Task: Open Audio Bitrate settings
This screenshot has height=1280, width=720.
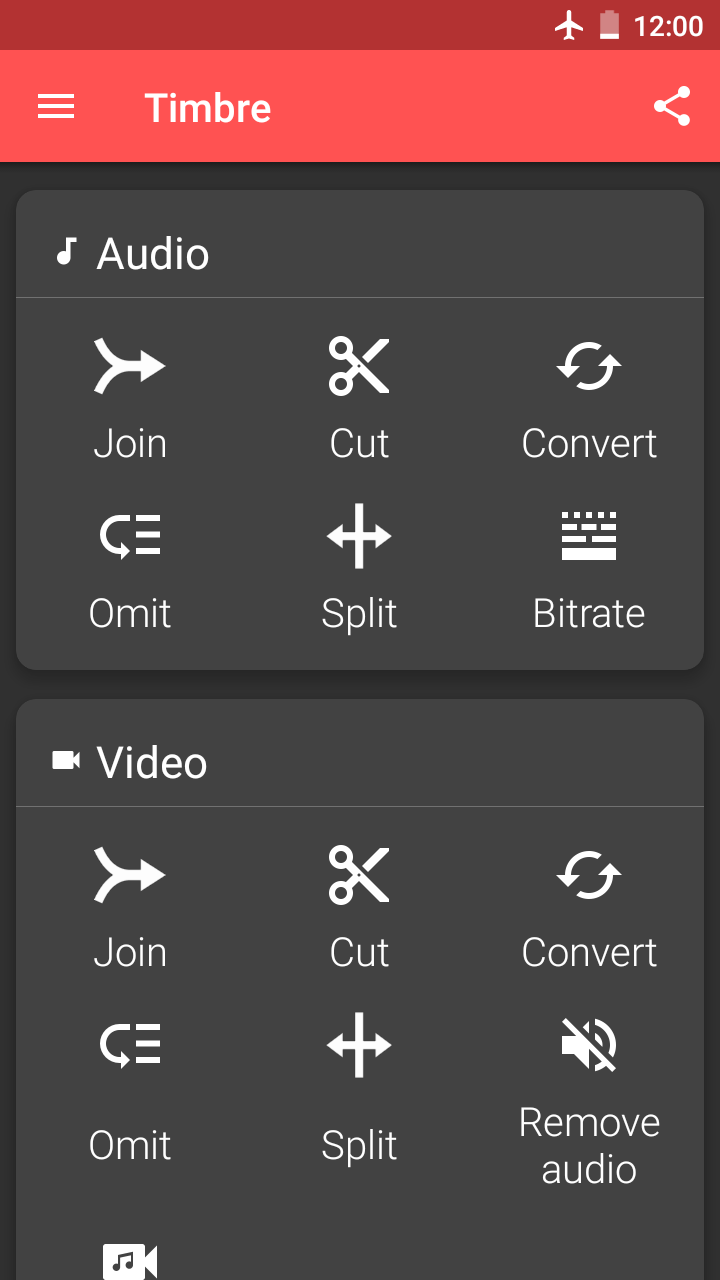Action: click(589, 570)
